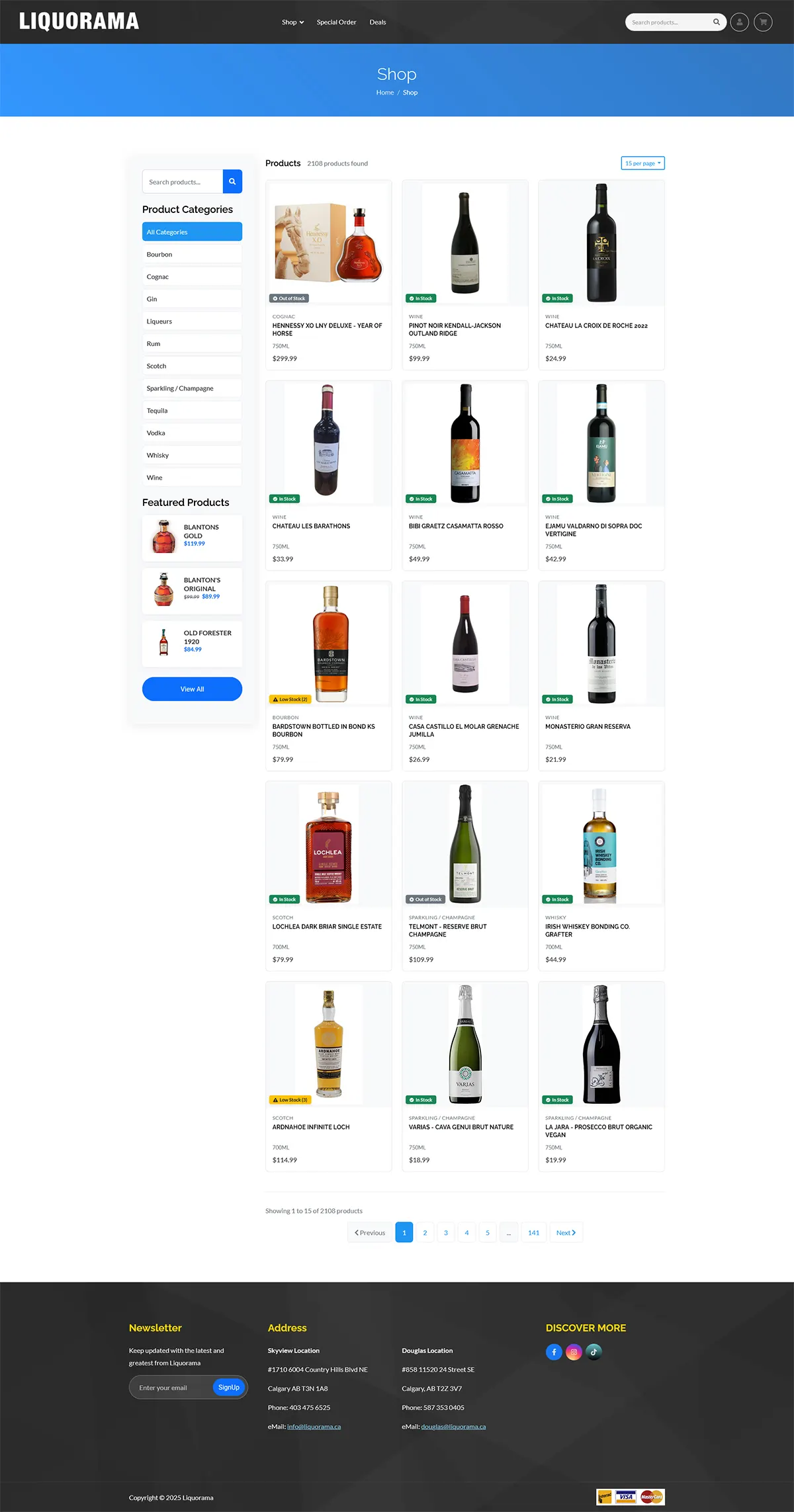The image size is (794, 1512).
Task: Open the user account icon
Action: 739,22
